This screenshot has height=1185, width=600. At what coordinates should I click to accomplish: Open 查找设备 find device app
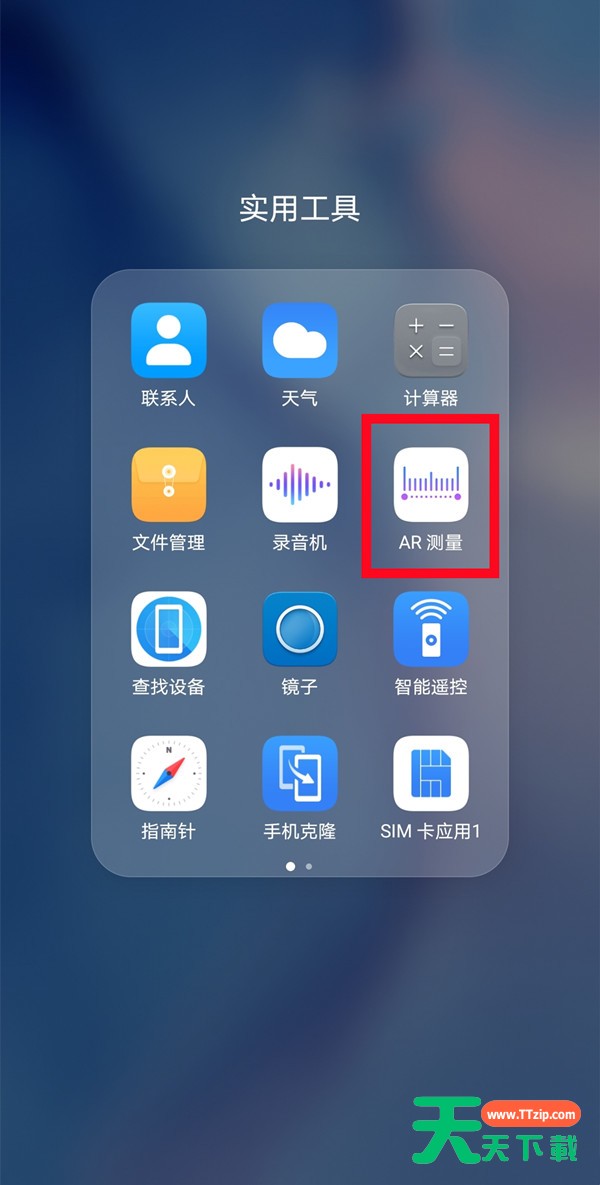tap(169, 629)
